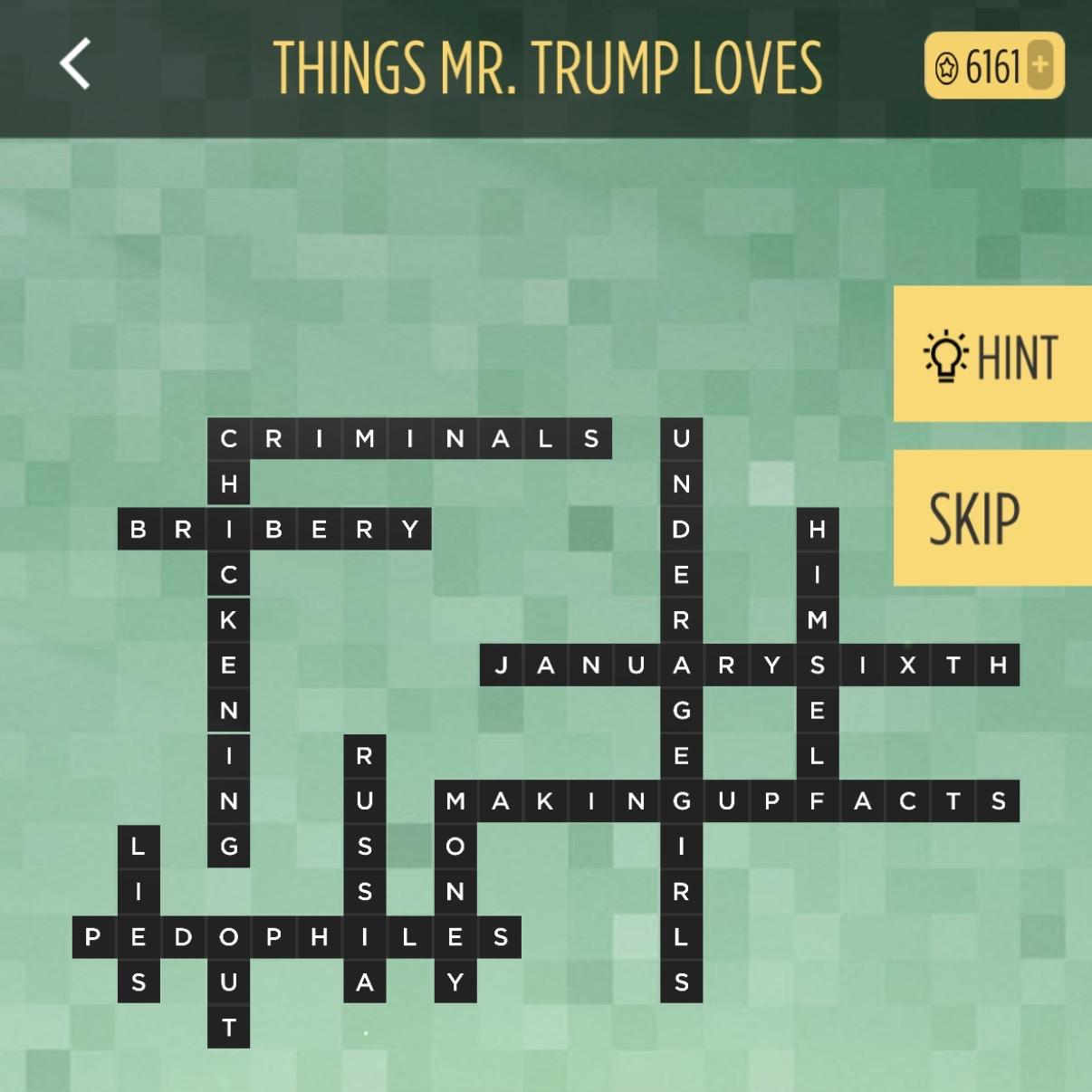Add more coins via plus button
This screenshot has width=1092, height=1092.
(1040, 65)
